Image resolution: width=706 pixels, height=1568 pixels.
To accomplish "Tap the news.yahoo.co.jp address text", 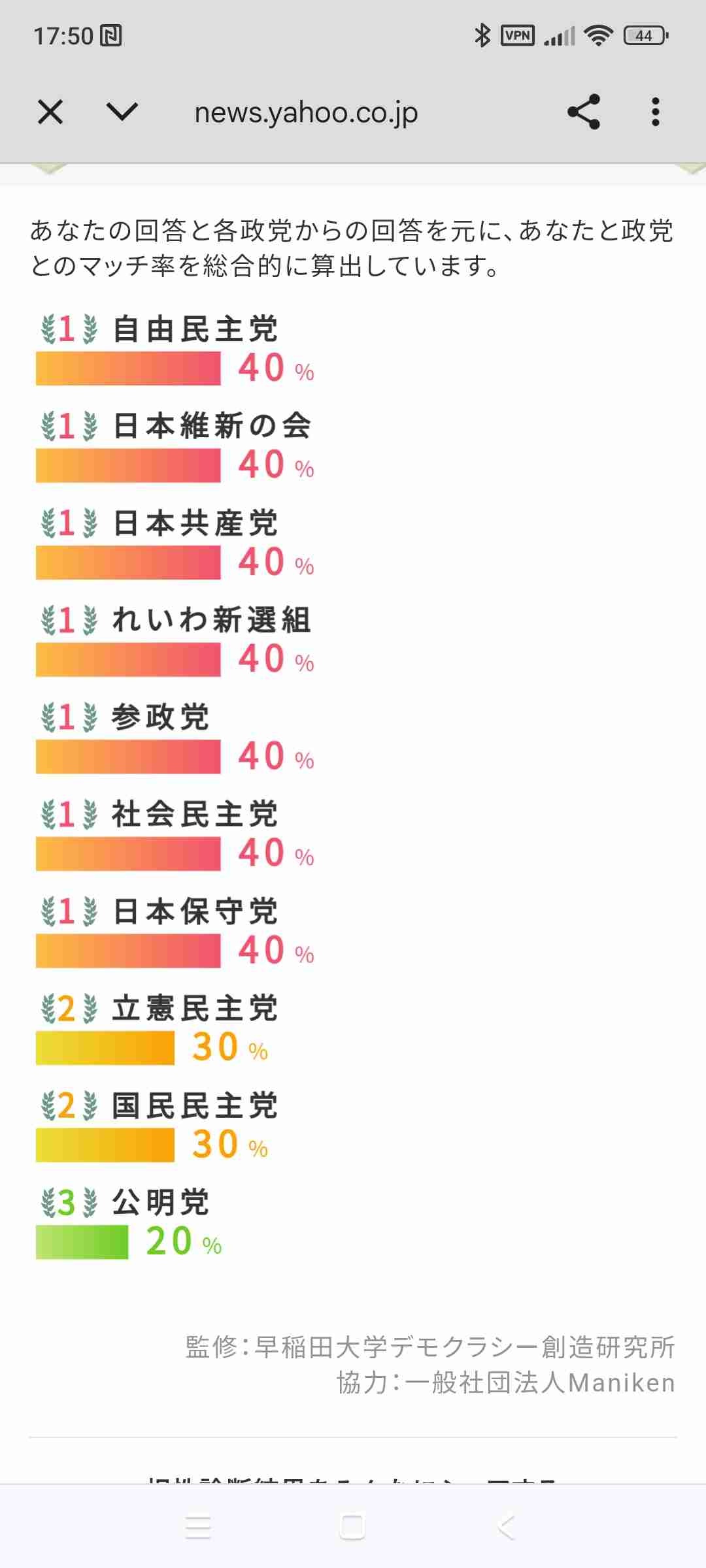I will click(306, 113).
